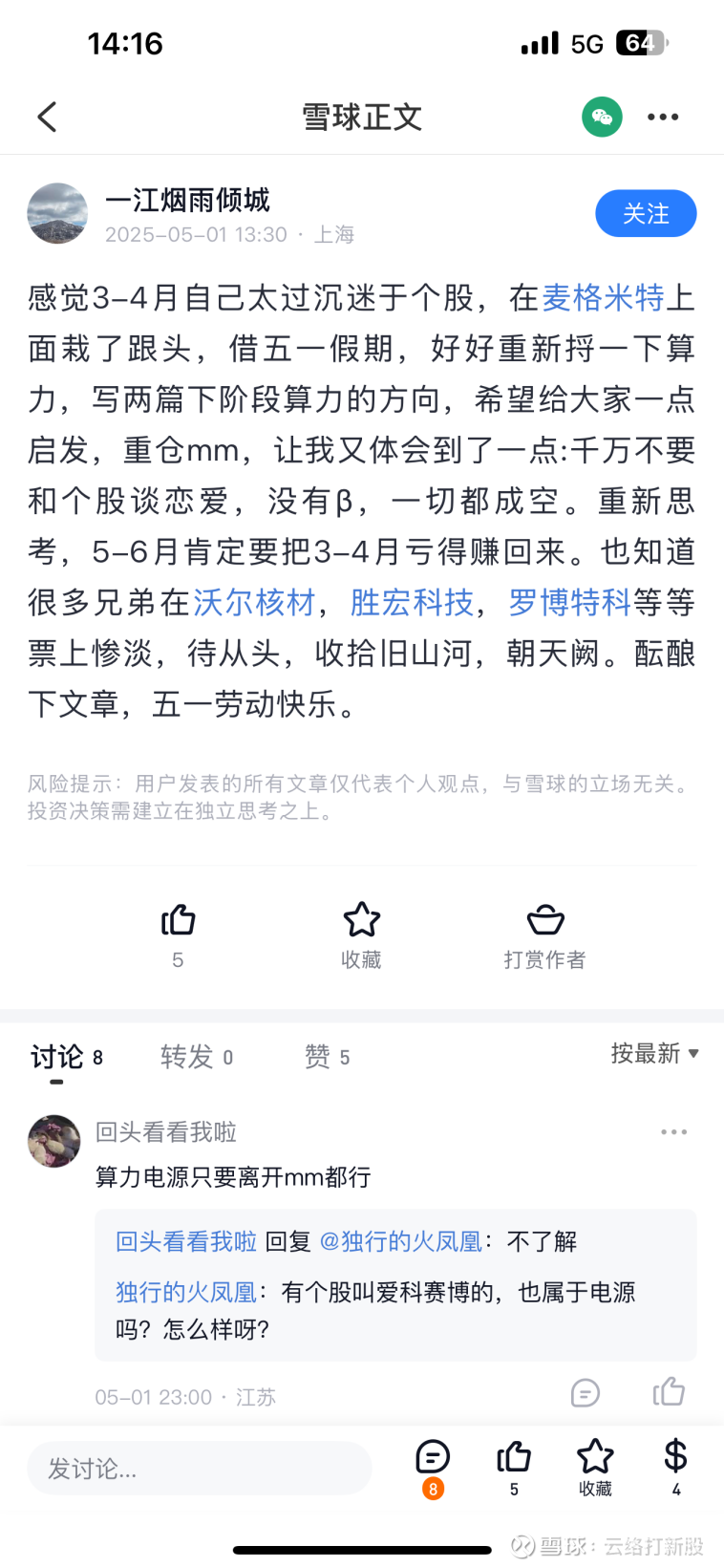
Task: Tap the 发讨论 comment input field
Action: pos(199,1469)
